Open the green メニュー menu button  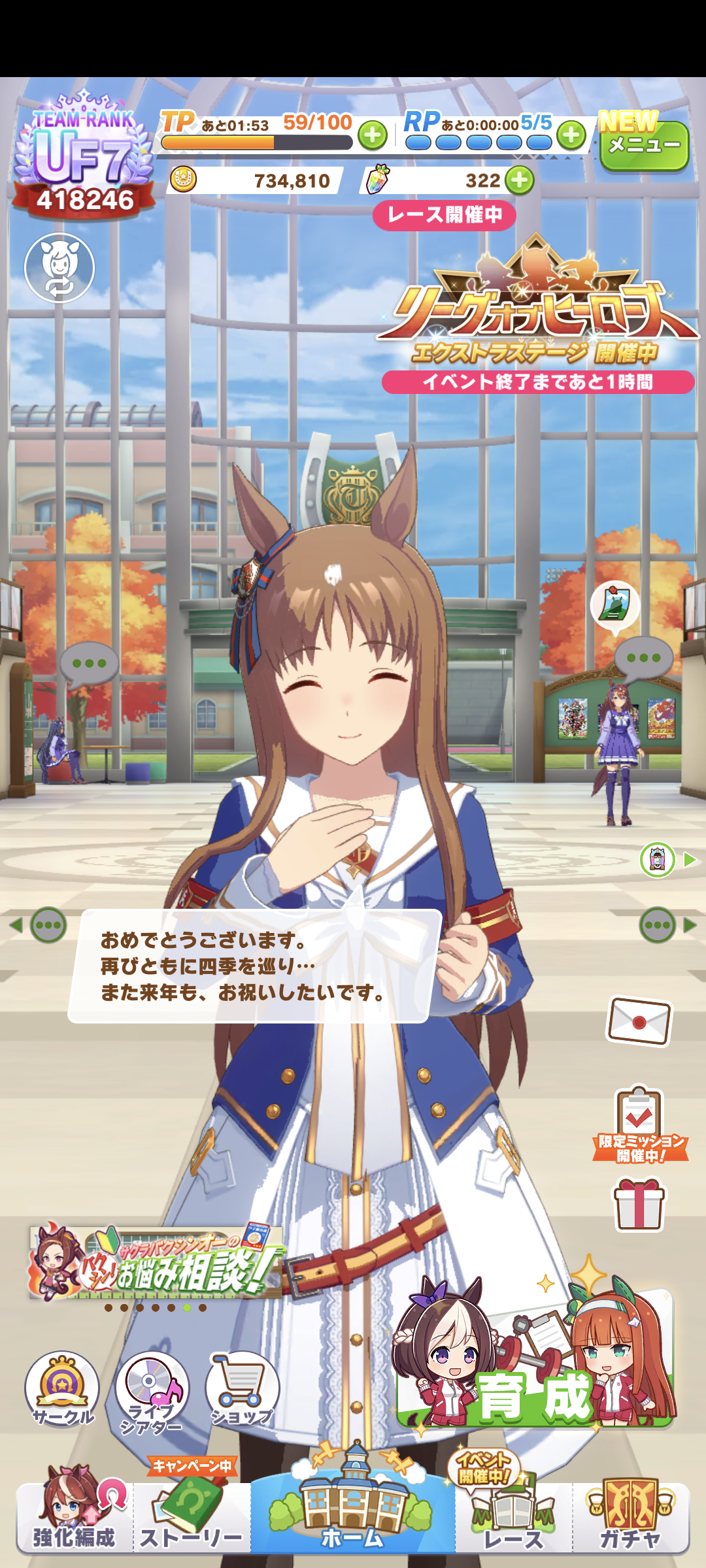[644, 146]
